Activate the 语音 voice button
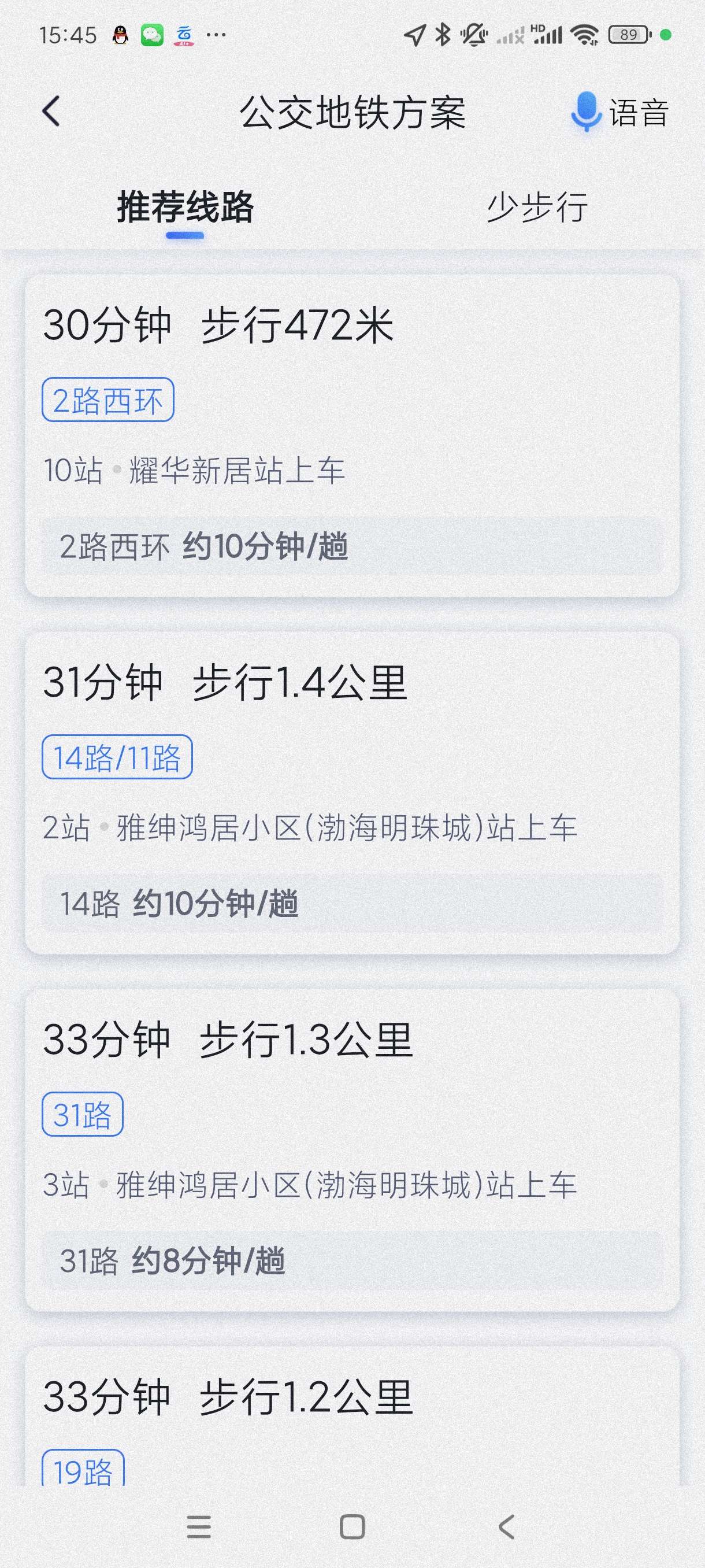This screenshot has height=1568, width=705. (620, 113)
